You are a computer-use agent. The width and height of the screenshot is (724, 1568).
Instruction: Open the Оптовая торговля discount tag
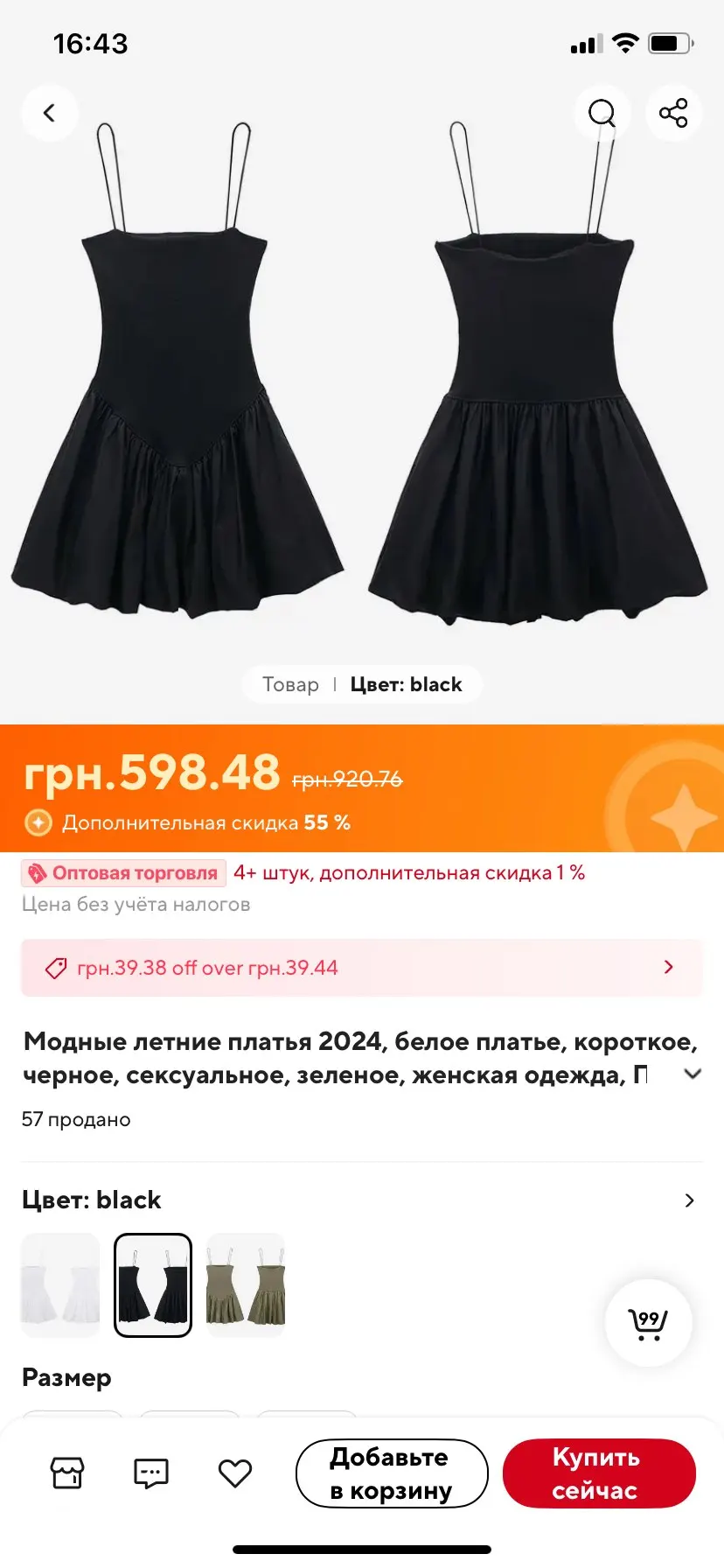(124, 873)
